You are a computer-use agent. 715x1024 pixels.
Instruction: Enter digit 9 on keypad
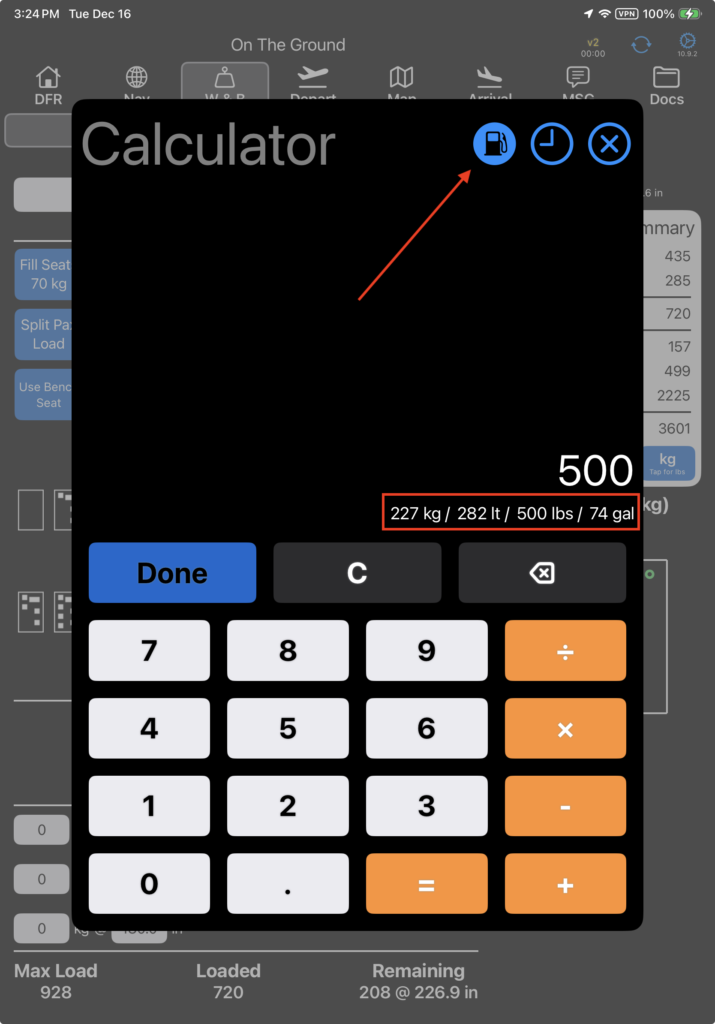(426, 650)
